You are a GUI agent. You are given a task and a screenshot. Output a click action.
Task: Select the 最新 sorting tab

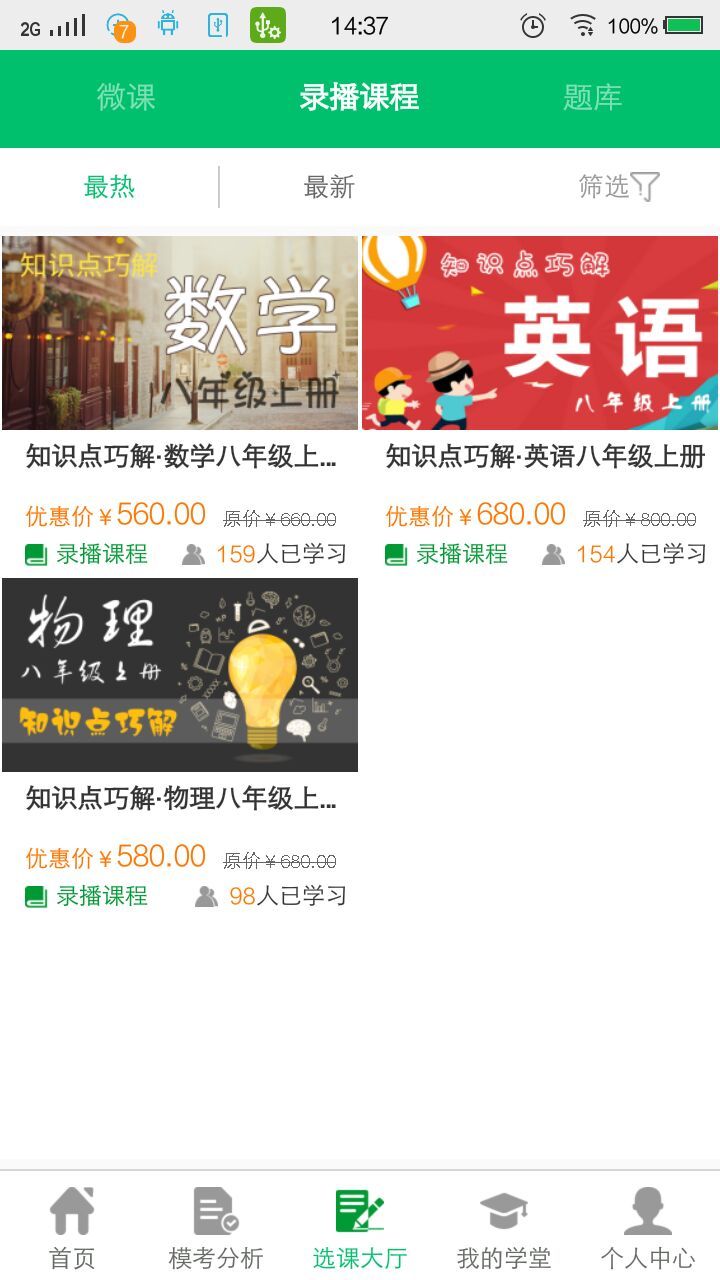point(328,186)
